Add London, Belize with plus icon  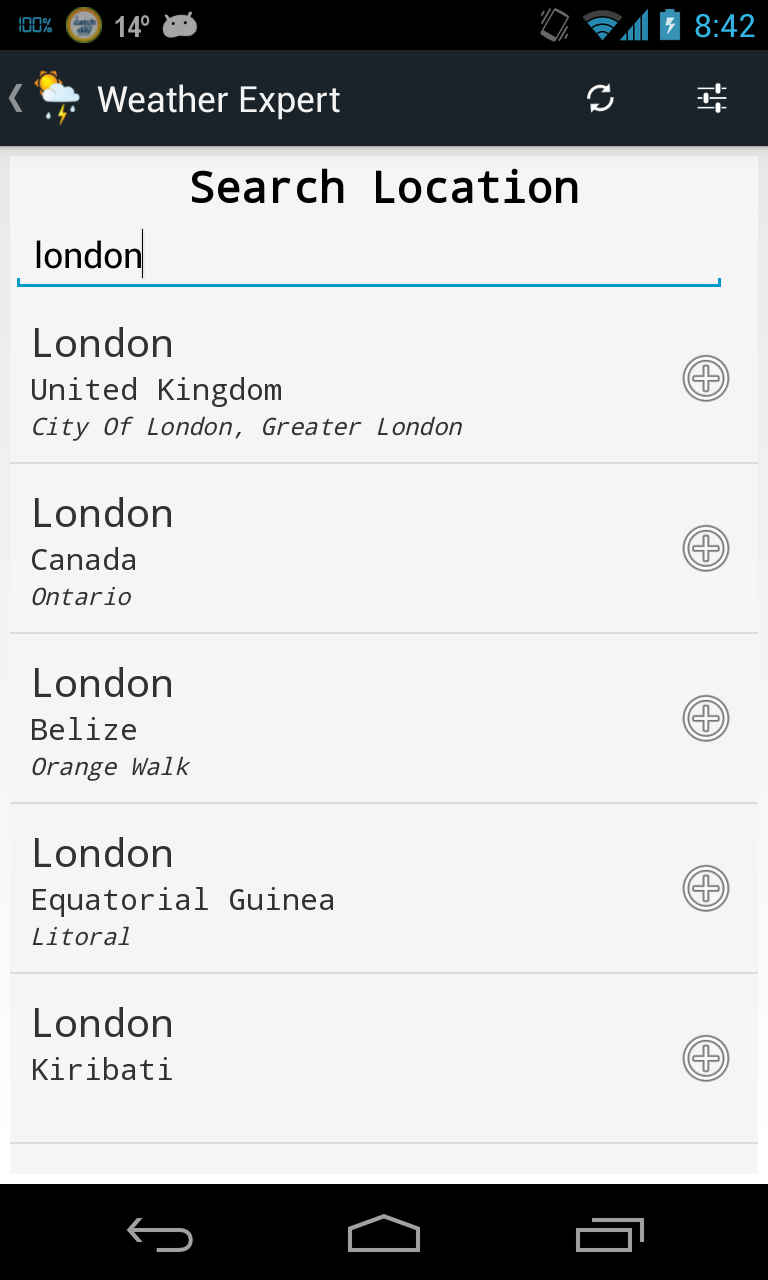click(706, 719)
